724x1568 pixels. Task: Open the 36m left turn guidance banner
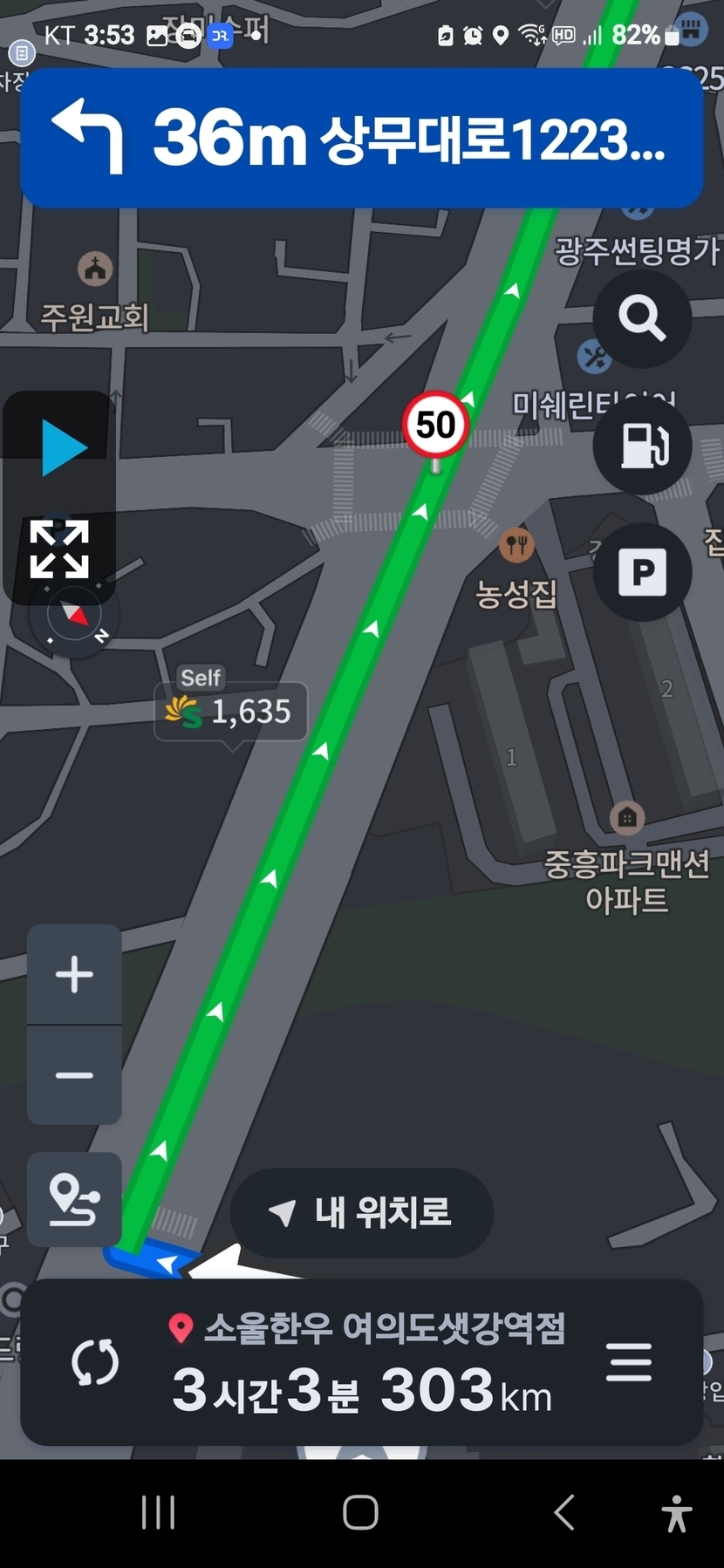(x=361, y=138)
